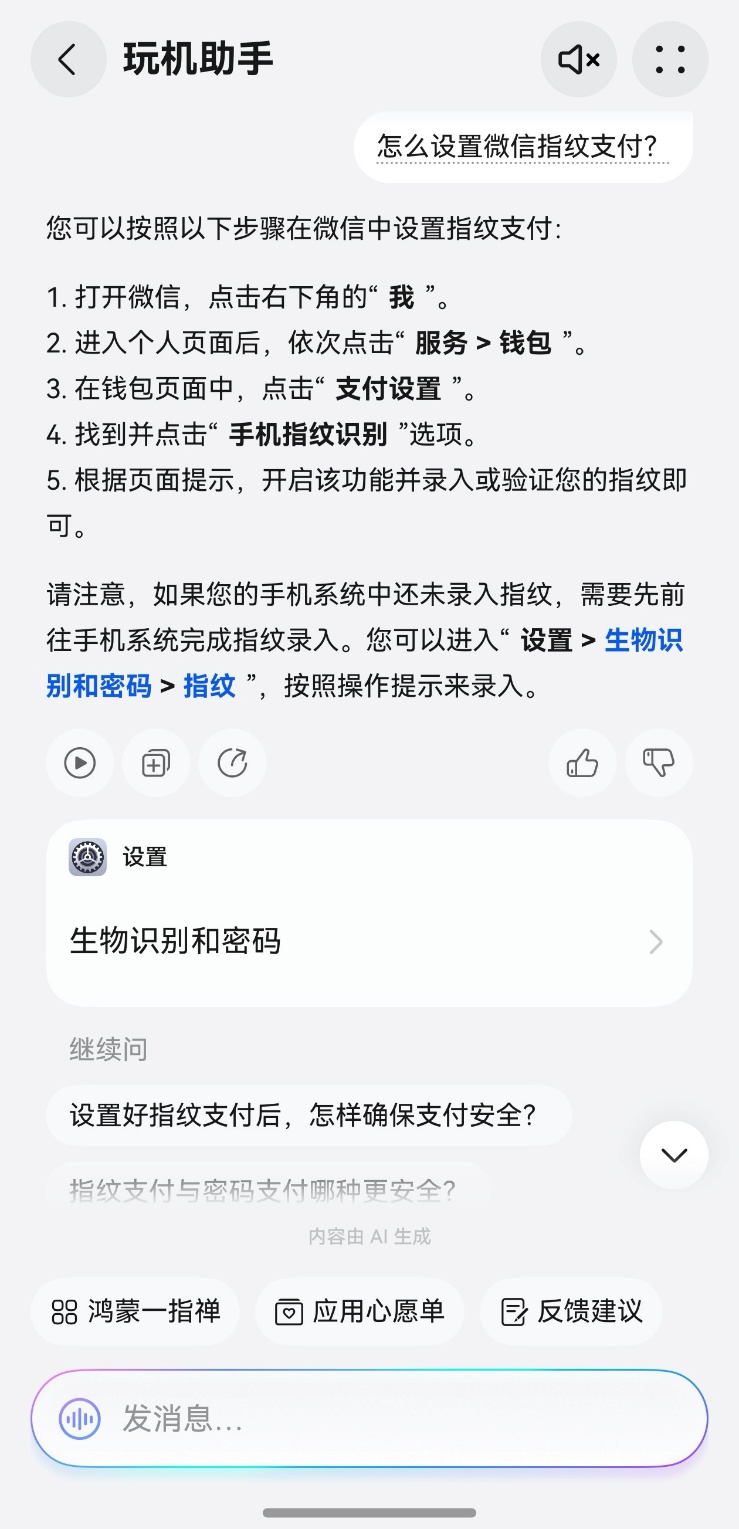Copy the assistant's answer
This screenshot has height=1529, width=739.
[156, 764]
